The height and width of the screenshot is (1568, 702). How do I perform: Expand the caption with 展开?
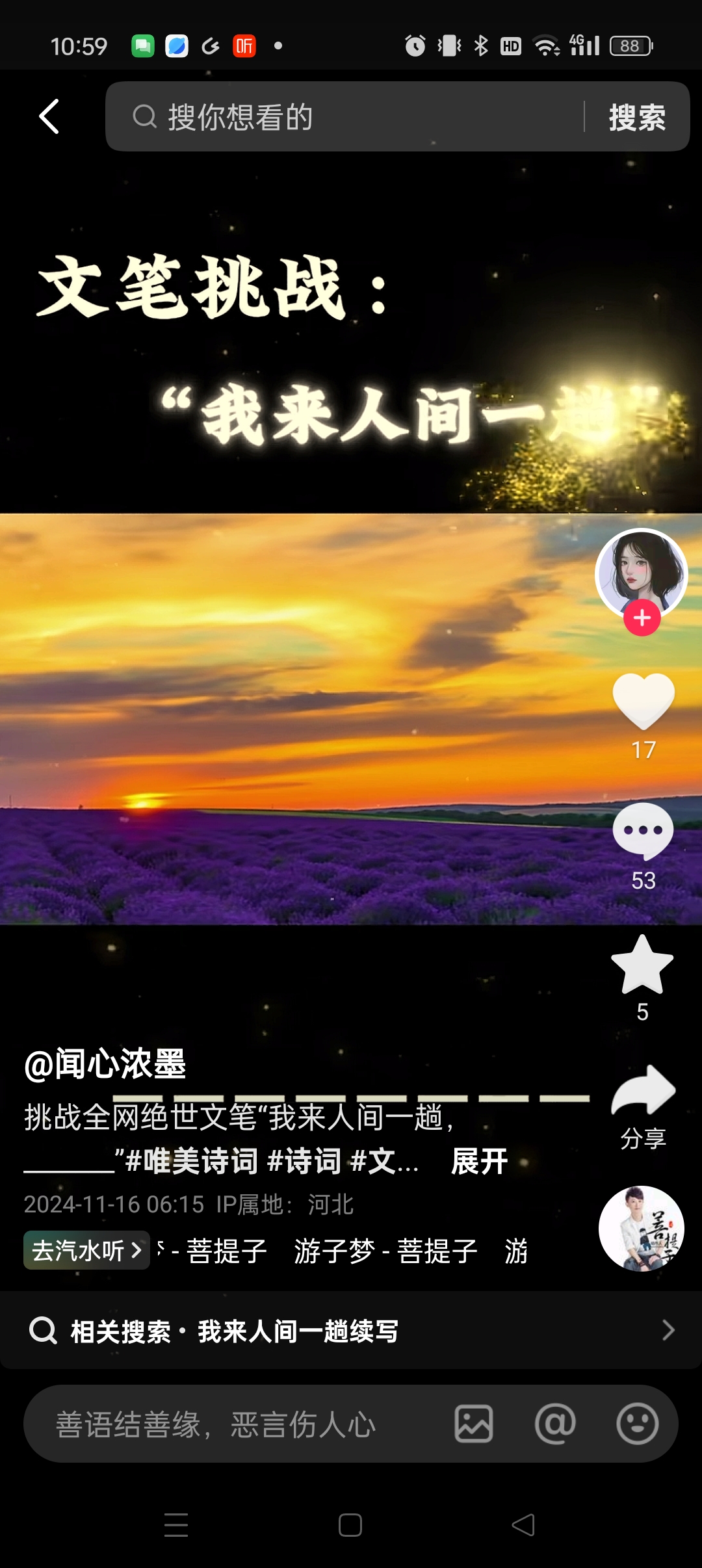tap(480, 1161)
